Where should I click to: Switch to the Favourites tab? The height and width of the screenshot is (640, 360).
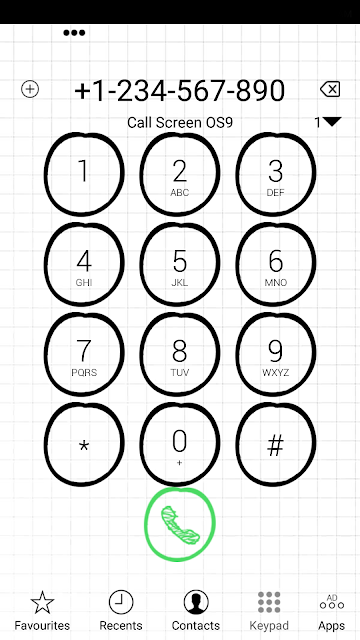[x=42, y=611]
